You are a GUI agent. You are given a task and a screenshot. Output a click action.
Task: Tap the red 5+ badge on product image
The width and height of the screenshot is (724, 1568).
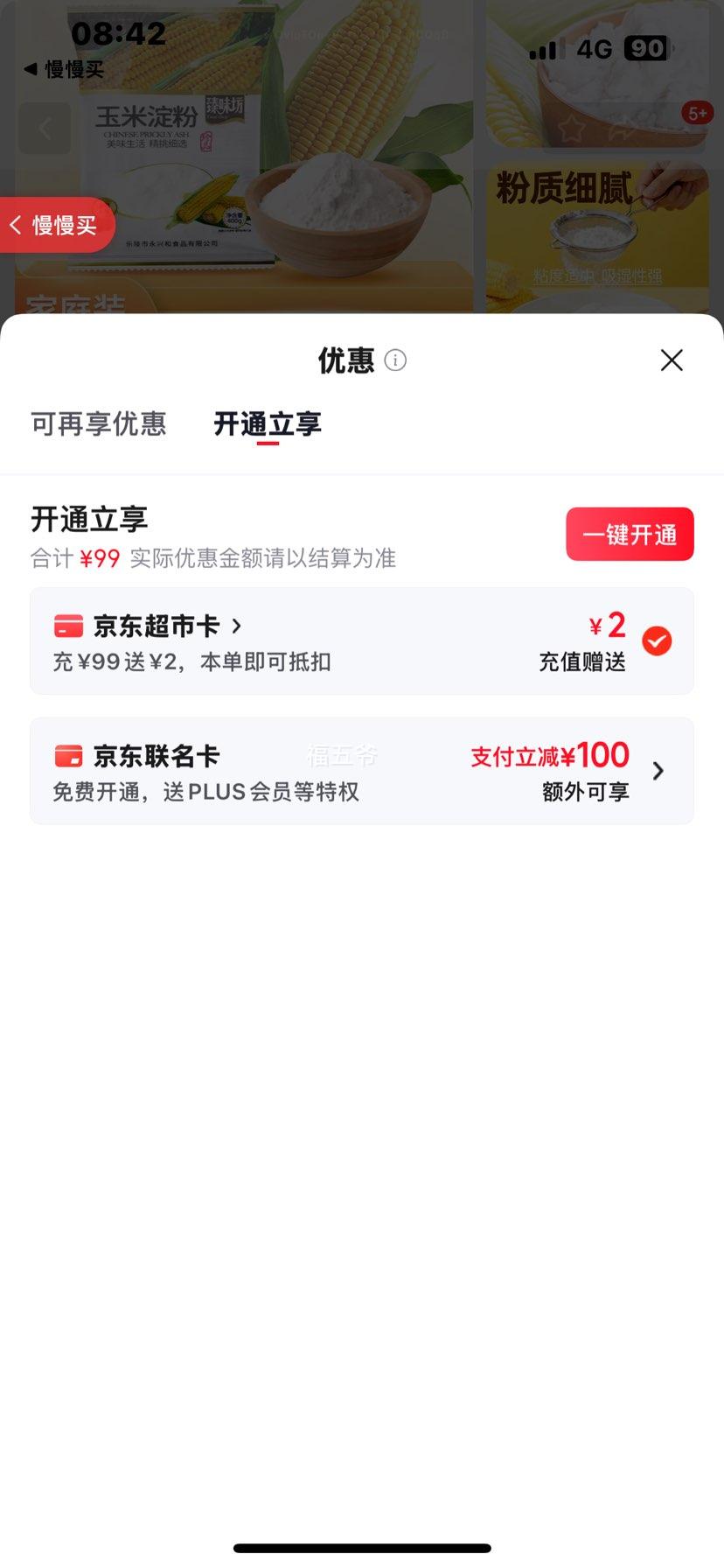click(697, 113)
